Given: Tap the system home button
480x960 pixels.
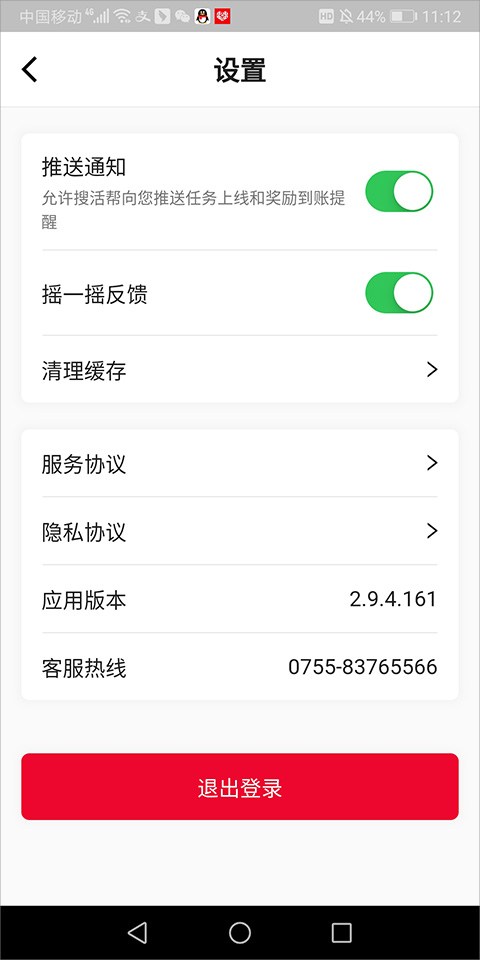Looking at the screenshot, I should [240, 932].
